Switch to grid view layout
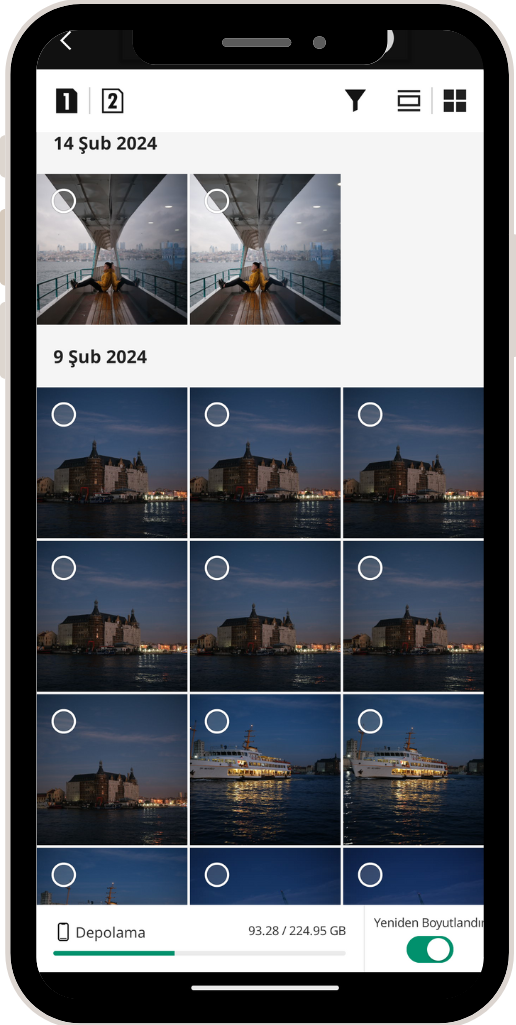516x1025 pixels. 455,101
